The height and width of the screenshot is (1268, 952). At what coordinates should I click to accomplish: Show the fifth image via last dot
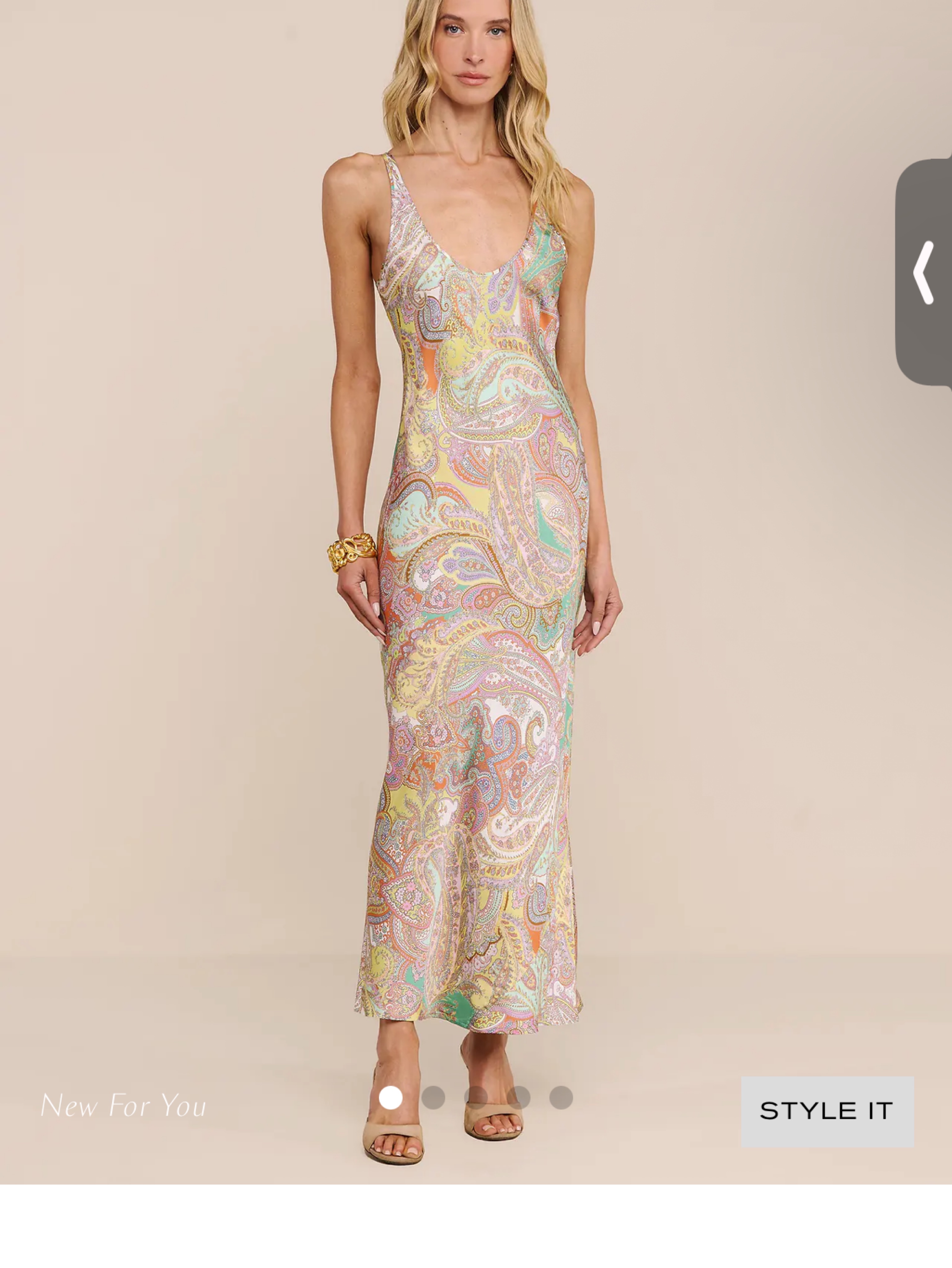tap(561, 1097)
